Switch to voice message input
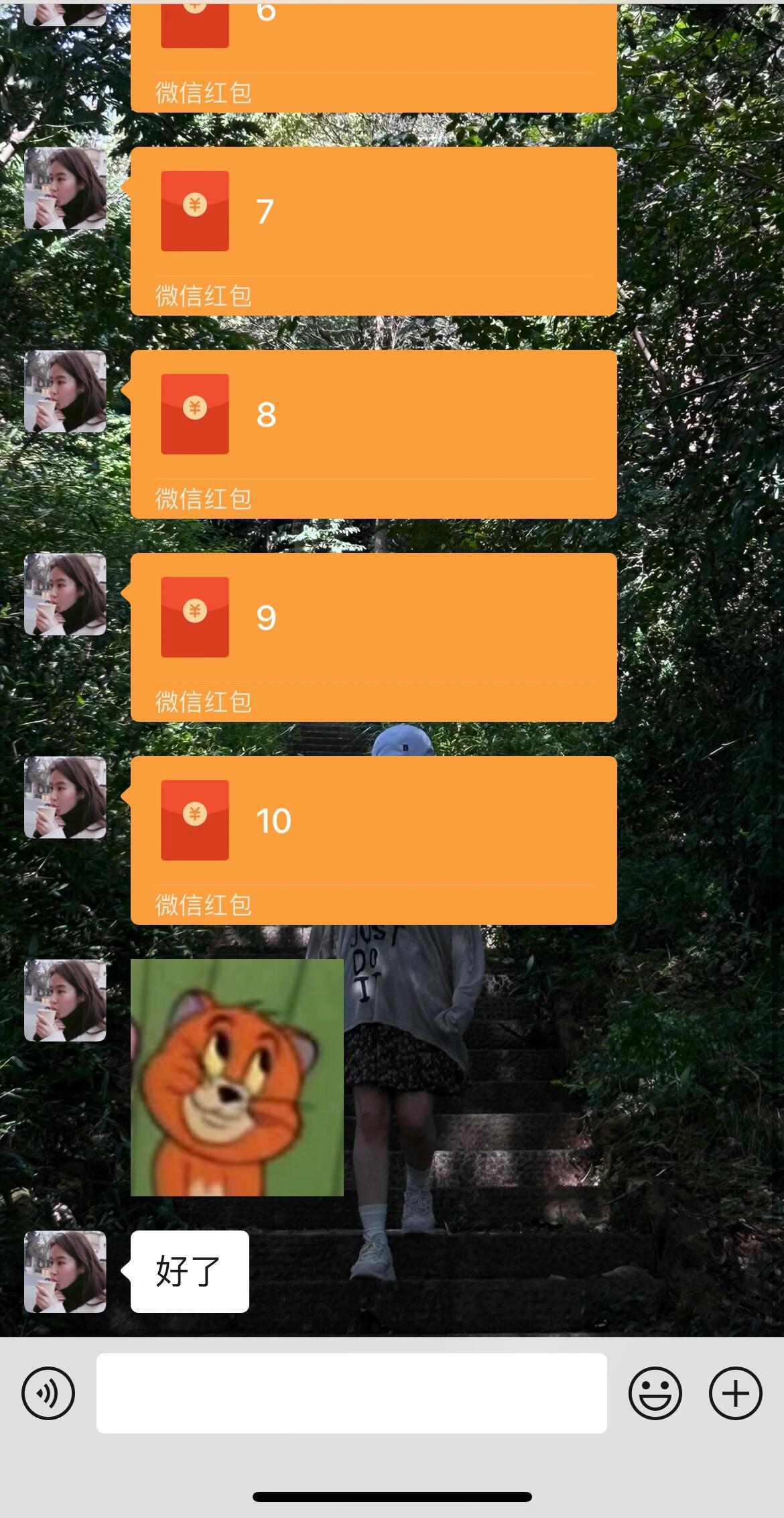 (x=48, y=1393)
